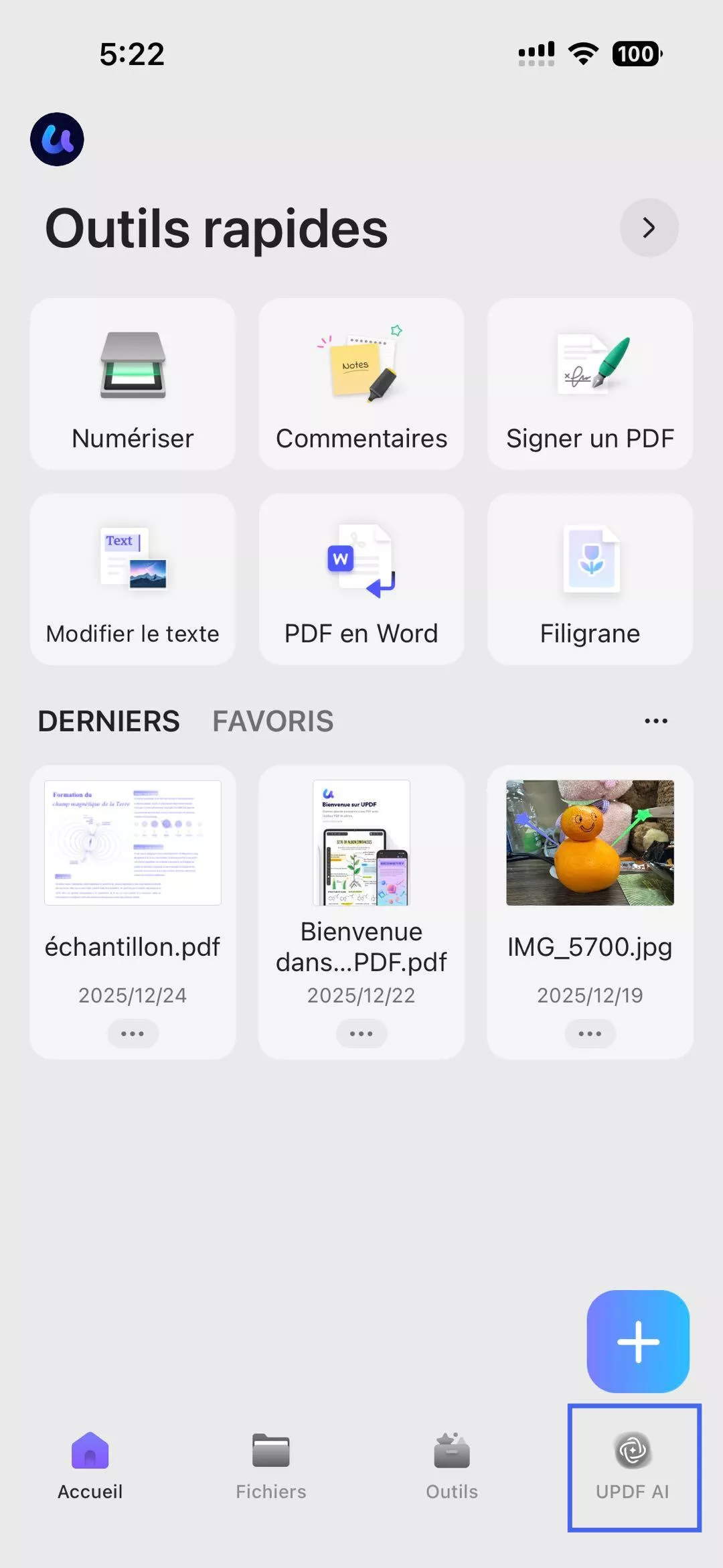Image resolution: width=723 pixels, height=1568 pixels.
Task: Start a PDF en Word conversion
Action: click(361, 578)
